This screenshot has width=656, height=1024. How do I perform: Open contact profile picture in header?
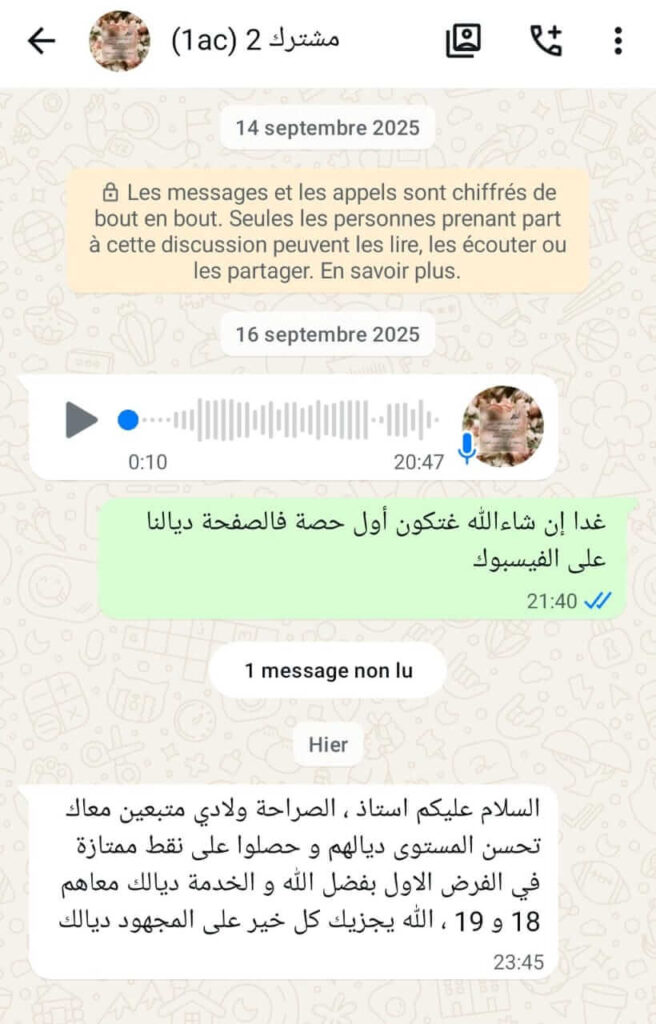click(x=119, y=41)
